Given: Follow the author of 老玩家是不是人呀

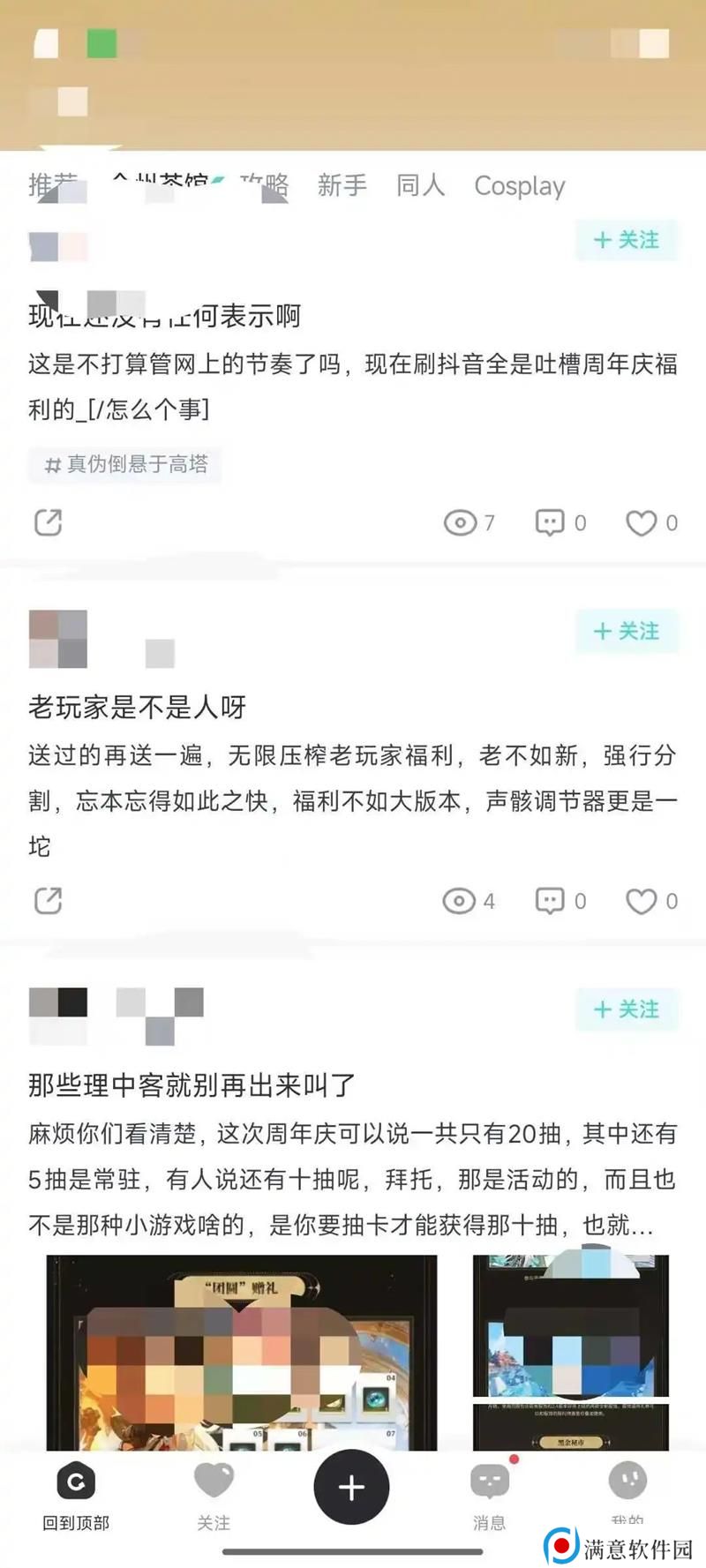Looking at the screenshot, I should (x=627, y=631).
